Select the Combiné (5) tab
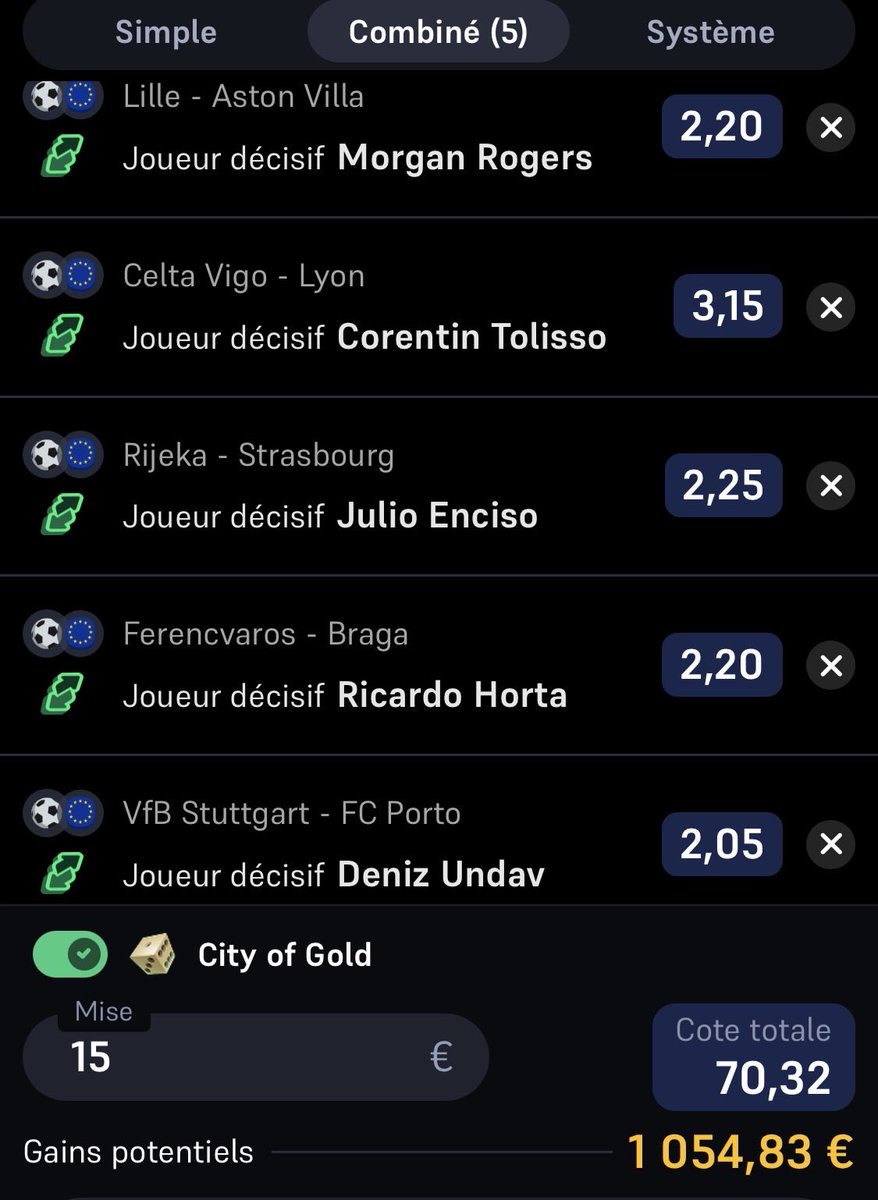 [x=438, y=32]
